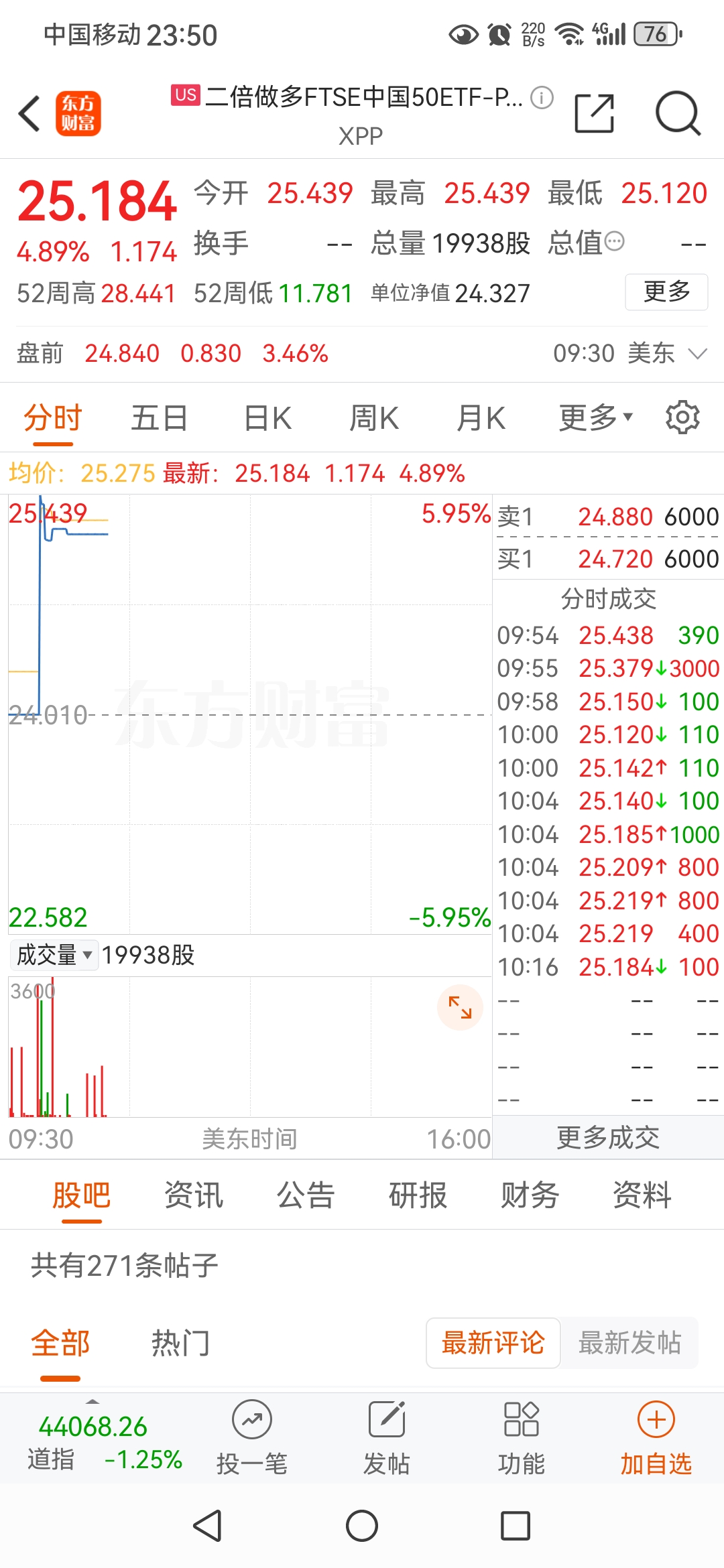The width and height of the screenshot is (724, 1568).
Task: Select the 周K chart tab
Action: coord(374,418)
